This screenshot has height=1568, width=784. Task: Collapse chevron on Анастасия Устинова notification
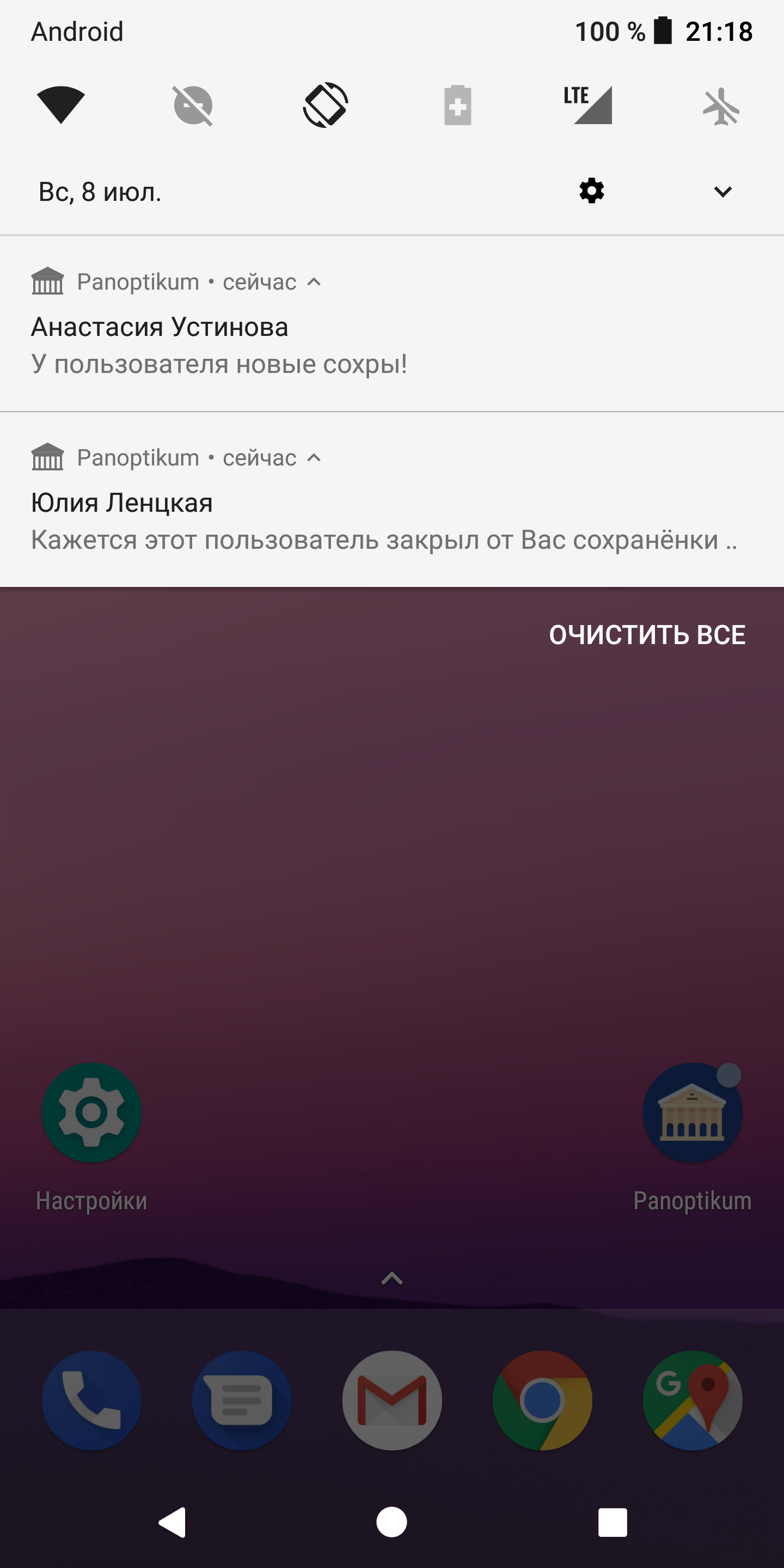click(x=314, y=282)
